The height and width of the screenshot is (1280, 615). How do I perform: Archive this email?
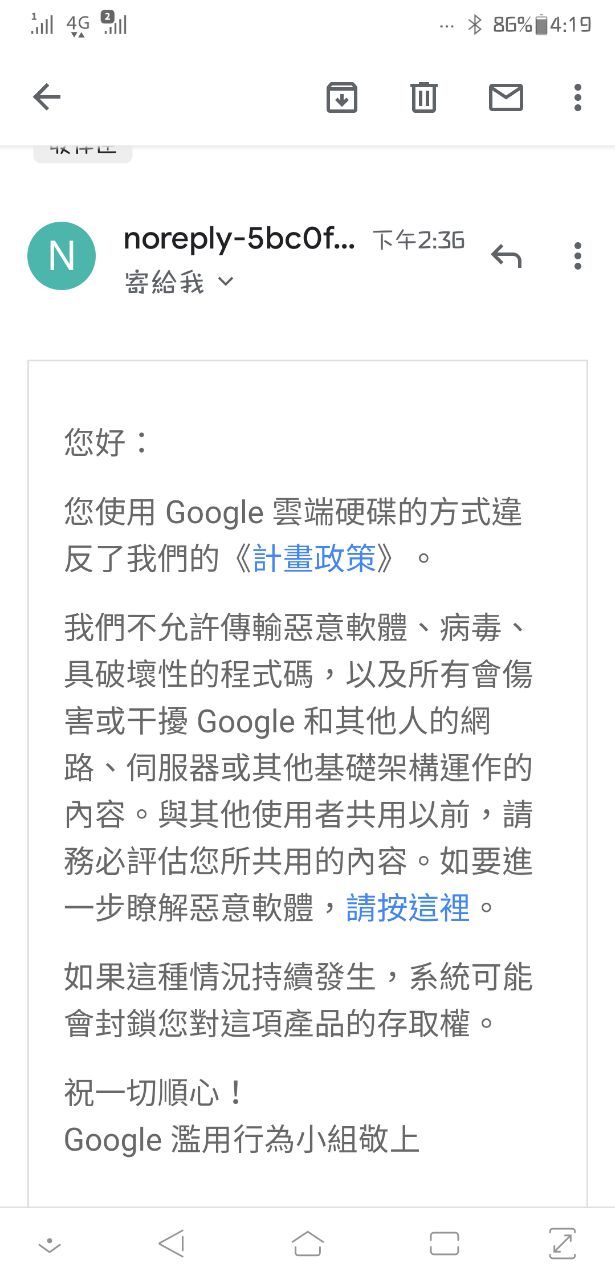tap(342, 97)
